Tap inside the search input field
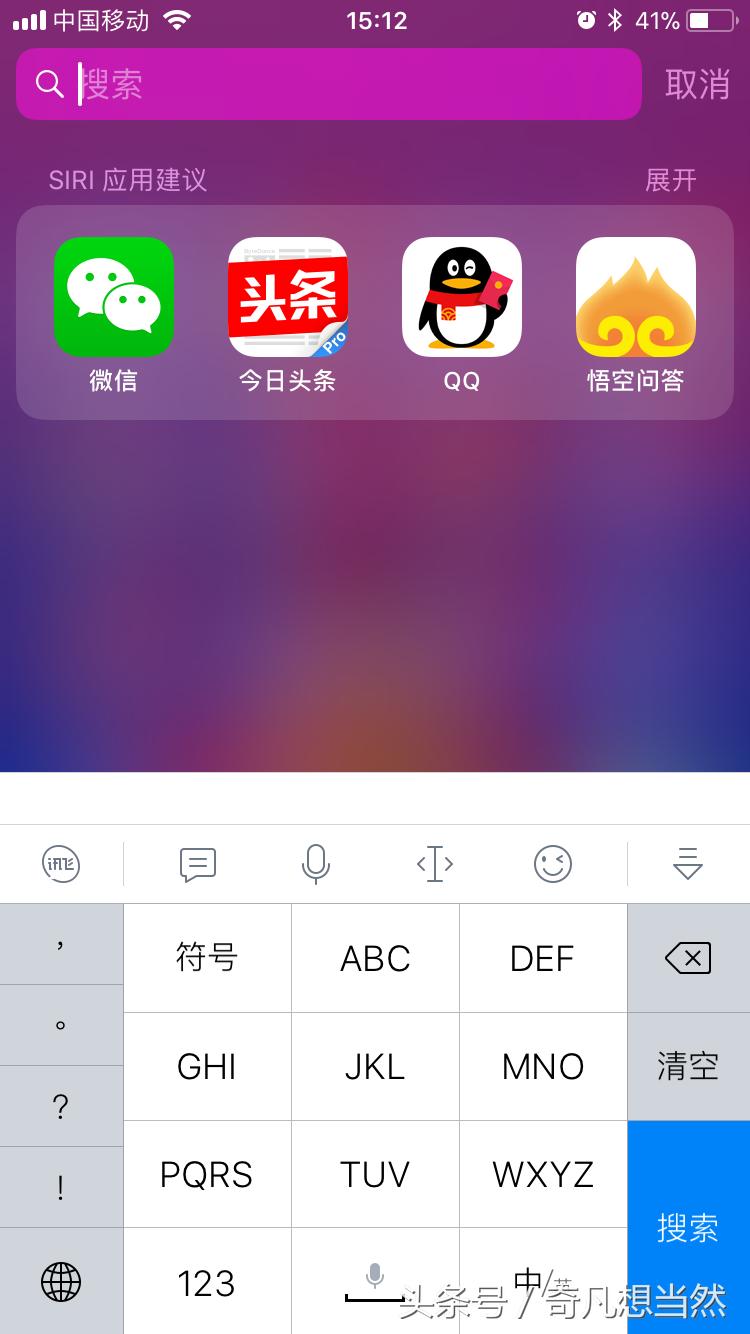The height and width of the screenshot is (1334, 750). point(330,84)
